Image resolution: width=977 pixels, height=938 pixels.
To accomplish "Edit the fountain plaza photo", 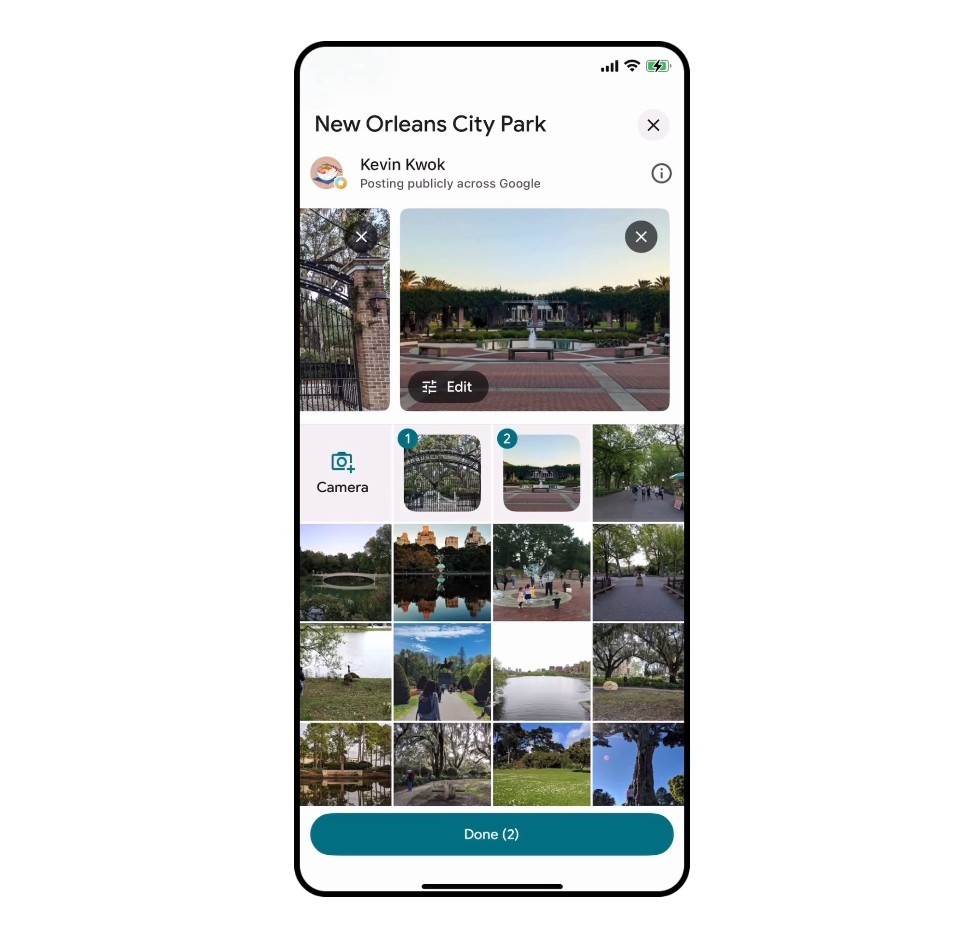I will tap(448, 387).
